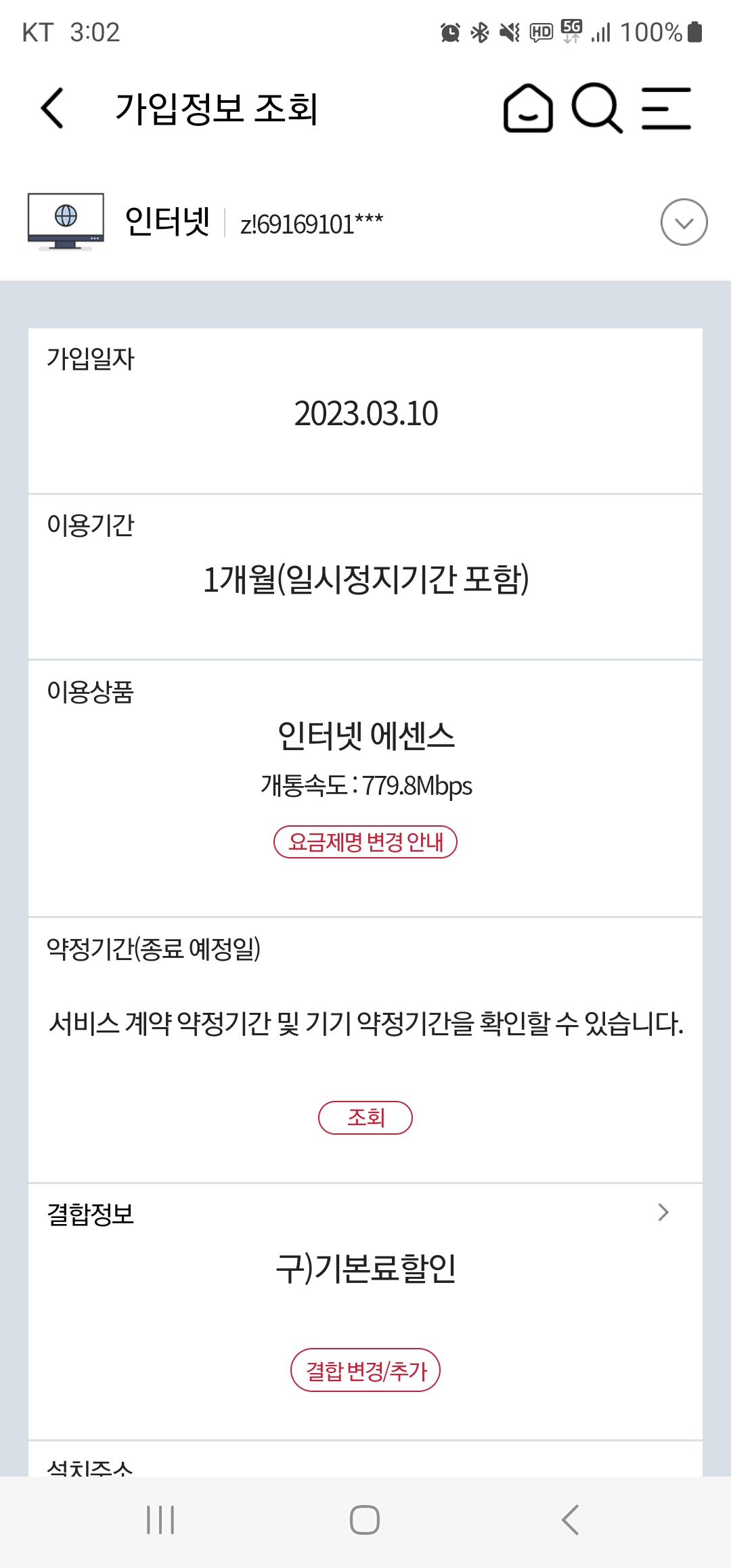Go back from 가입정보 조회 page
Screen dimensions: 731x1568
(53, 108)
